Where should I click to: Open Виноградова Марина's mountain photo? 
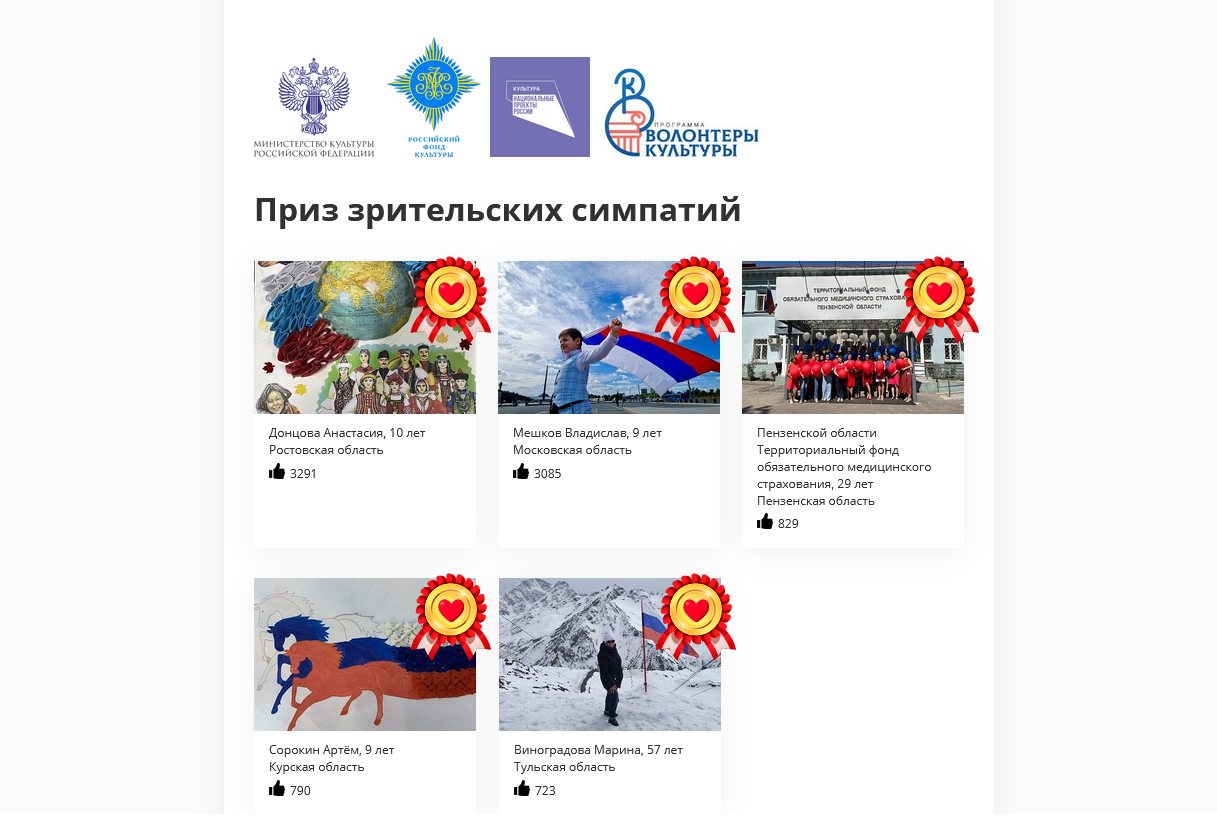coord(609,655)
